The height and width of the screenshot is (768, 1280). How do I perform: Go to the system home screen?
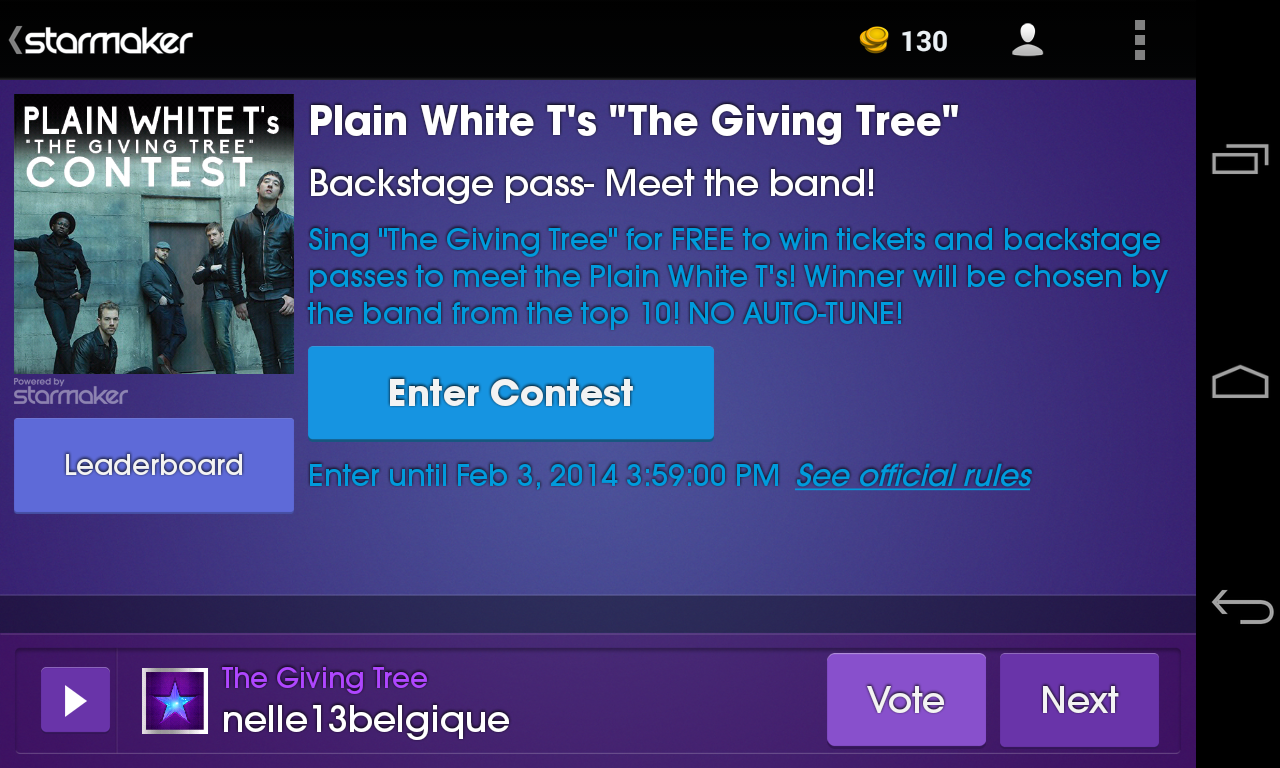pyautogui.click(x=1240, y=382)
